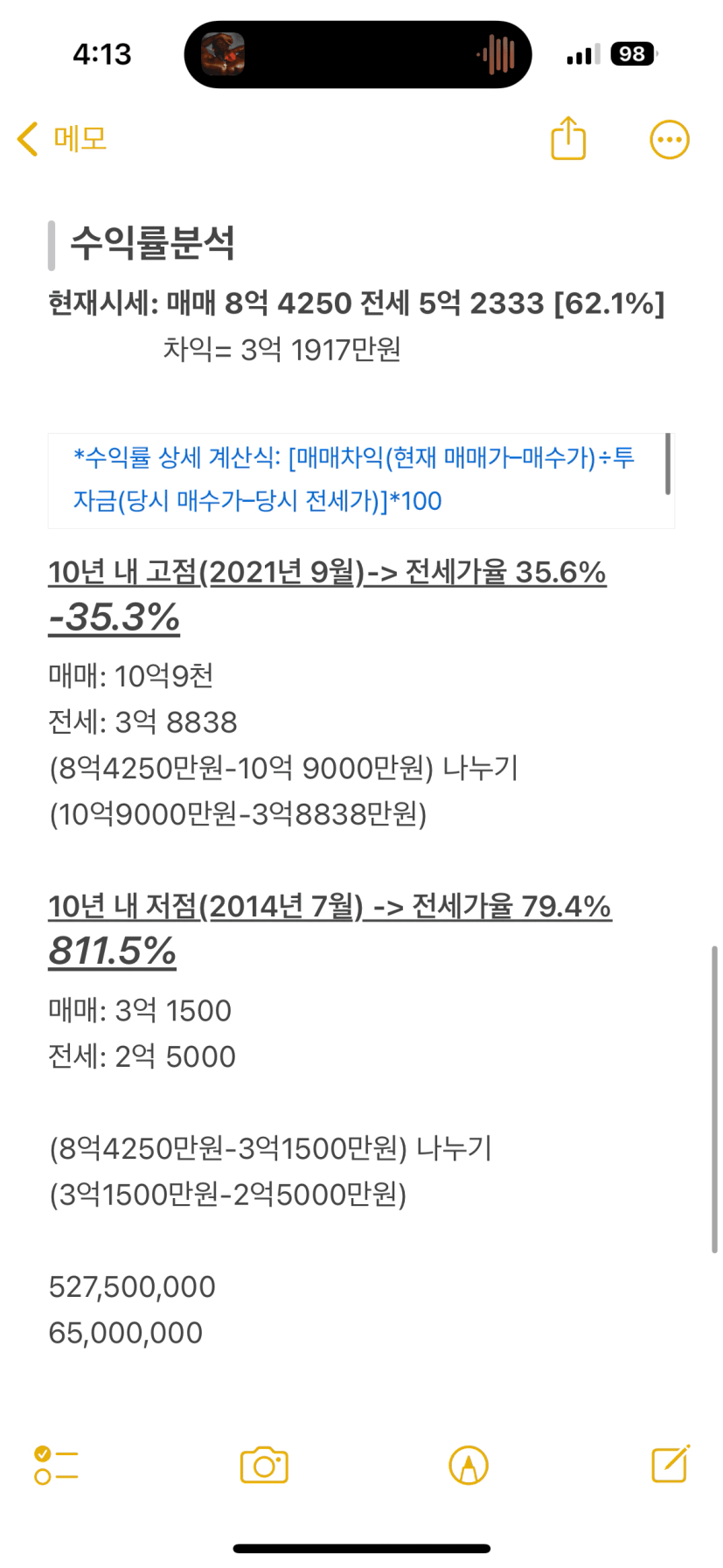Image resolution: width=723 pixels, height=1568 pixels.
Task: Open the markup pen tool
Action: click(469, 1465)
